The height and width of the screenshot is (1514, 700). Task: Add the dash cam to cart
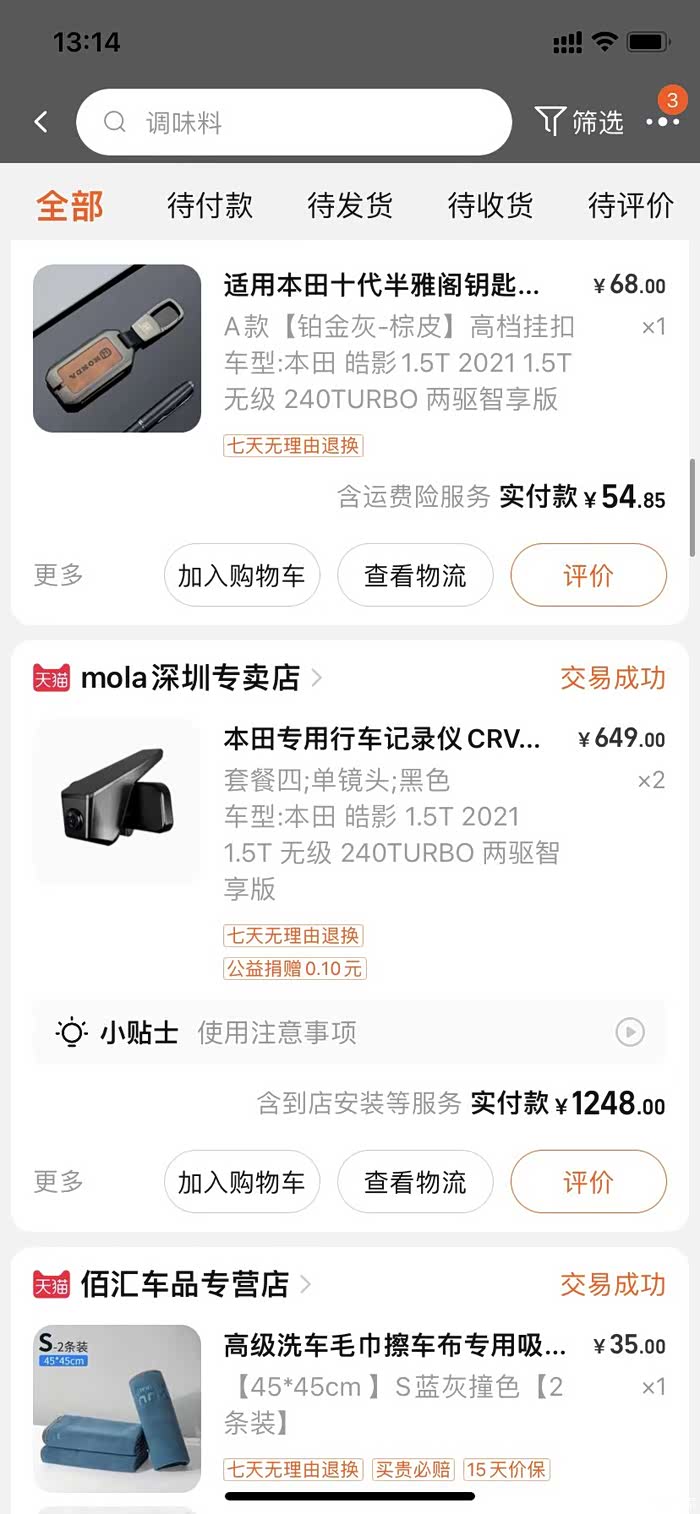[241, 1182]
